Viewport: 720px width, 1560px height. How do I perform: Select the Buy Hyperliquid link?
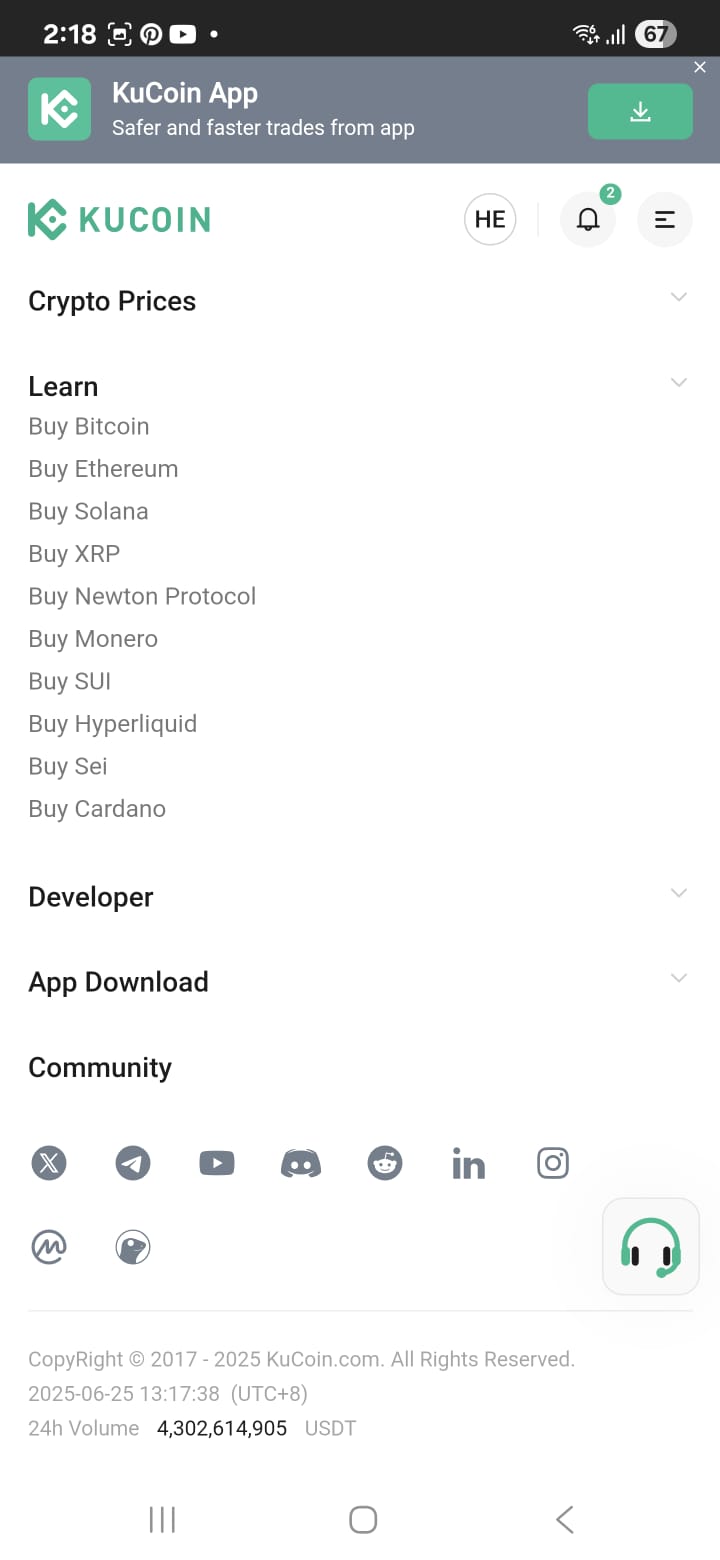tap(112, 724)
